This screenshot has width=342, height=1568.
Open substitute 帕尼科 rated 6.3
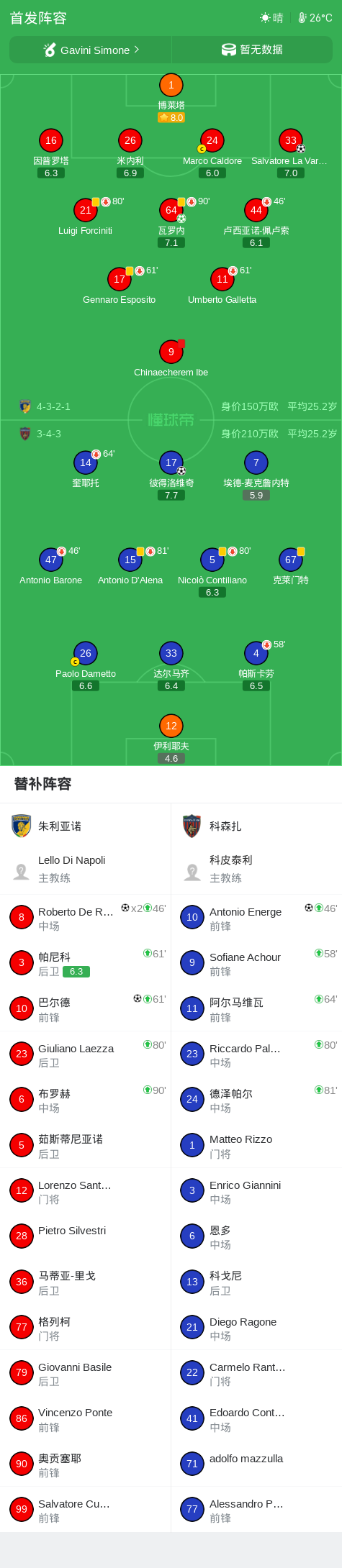(86, 963)
